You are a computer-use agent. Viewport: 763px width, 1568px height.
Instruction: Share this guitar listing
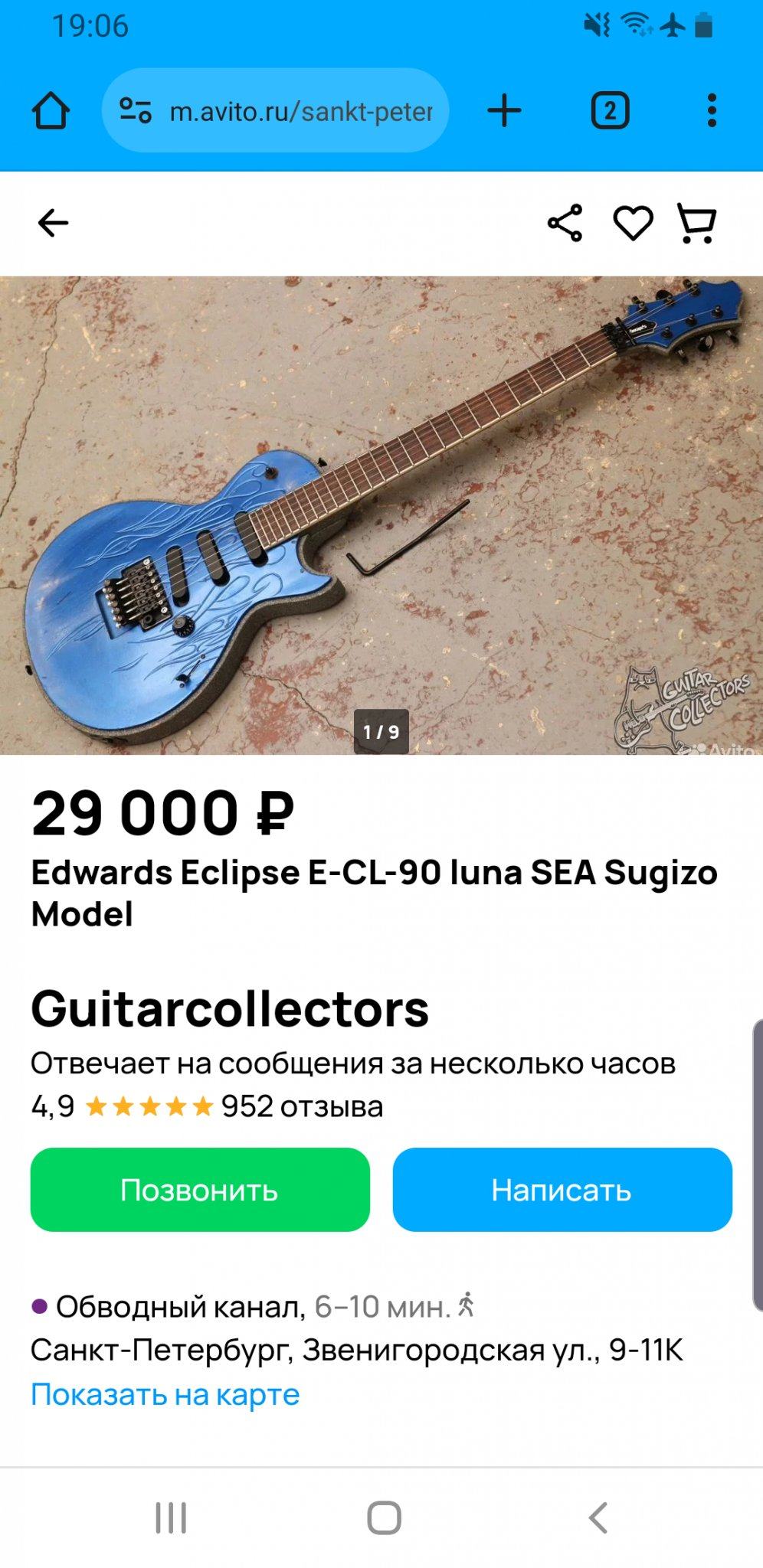pos(565,224)
